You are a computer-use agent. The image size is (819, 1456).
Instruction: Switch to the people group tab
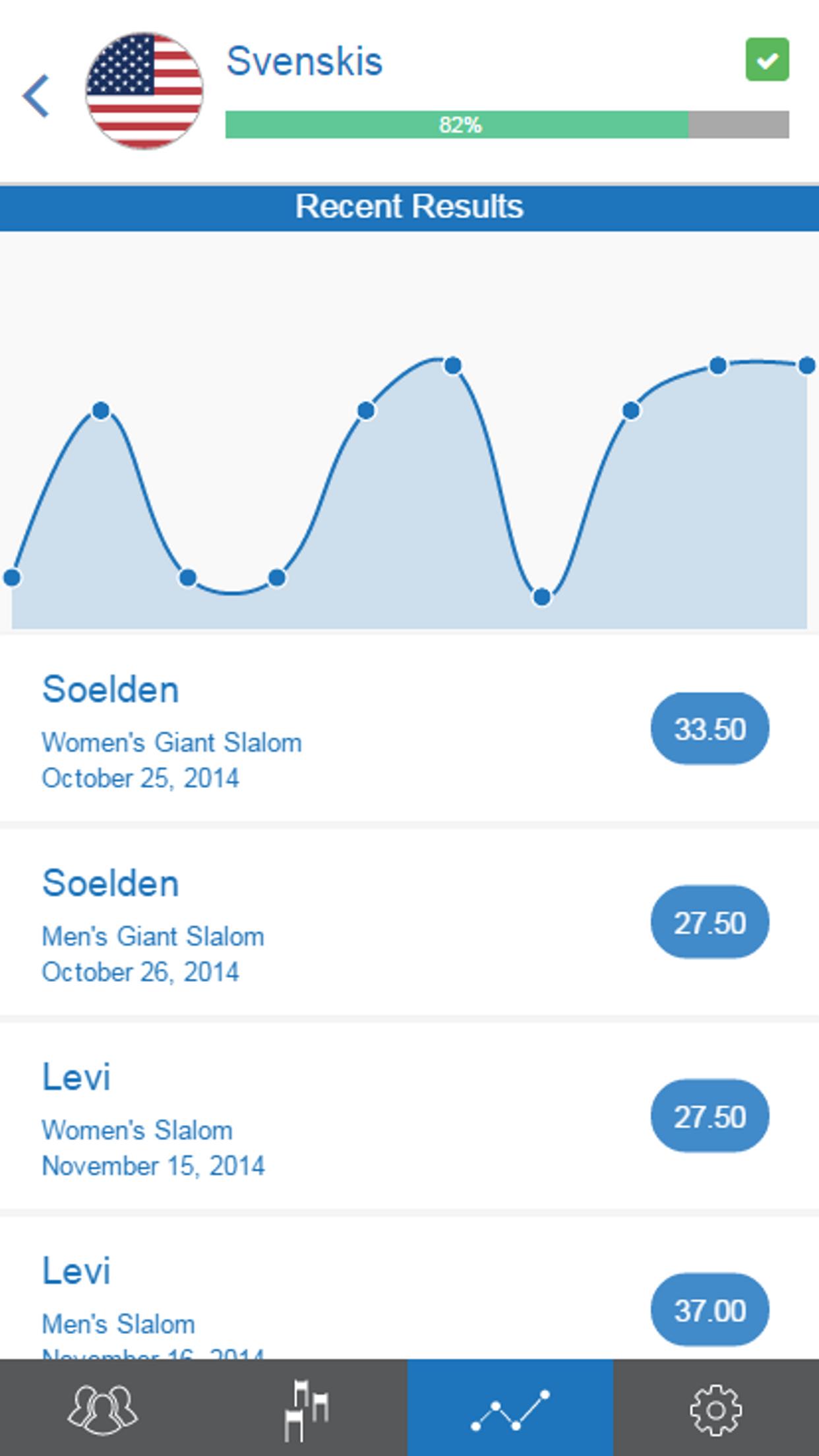(x=102, y=1410)
